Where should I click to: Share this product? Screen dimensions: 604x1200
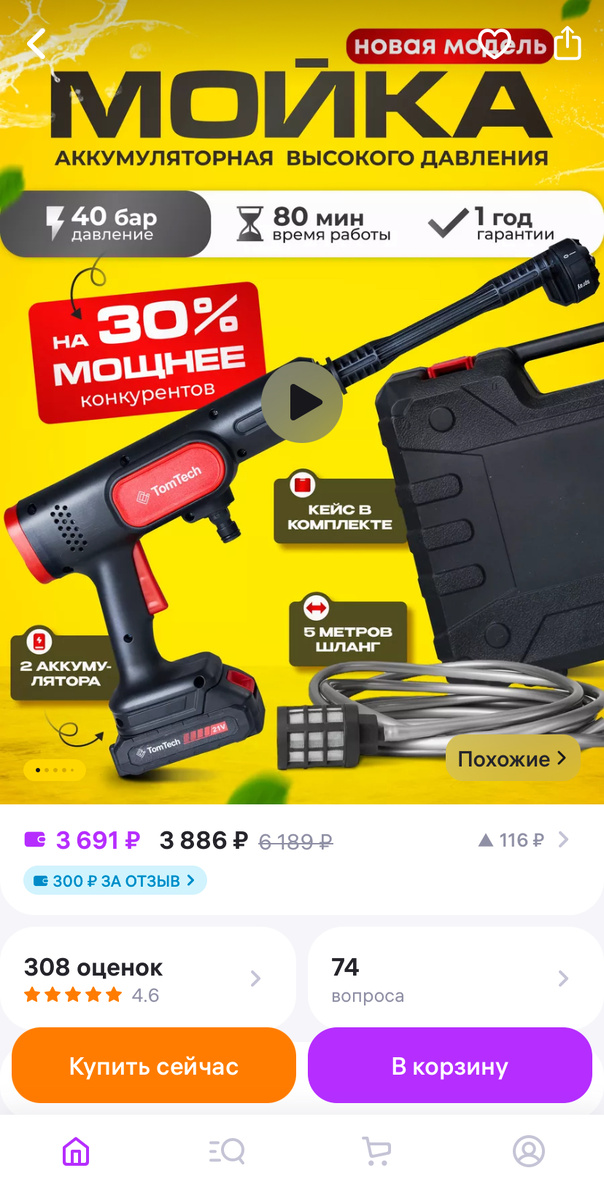point(567,43)
